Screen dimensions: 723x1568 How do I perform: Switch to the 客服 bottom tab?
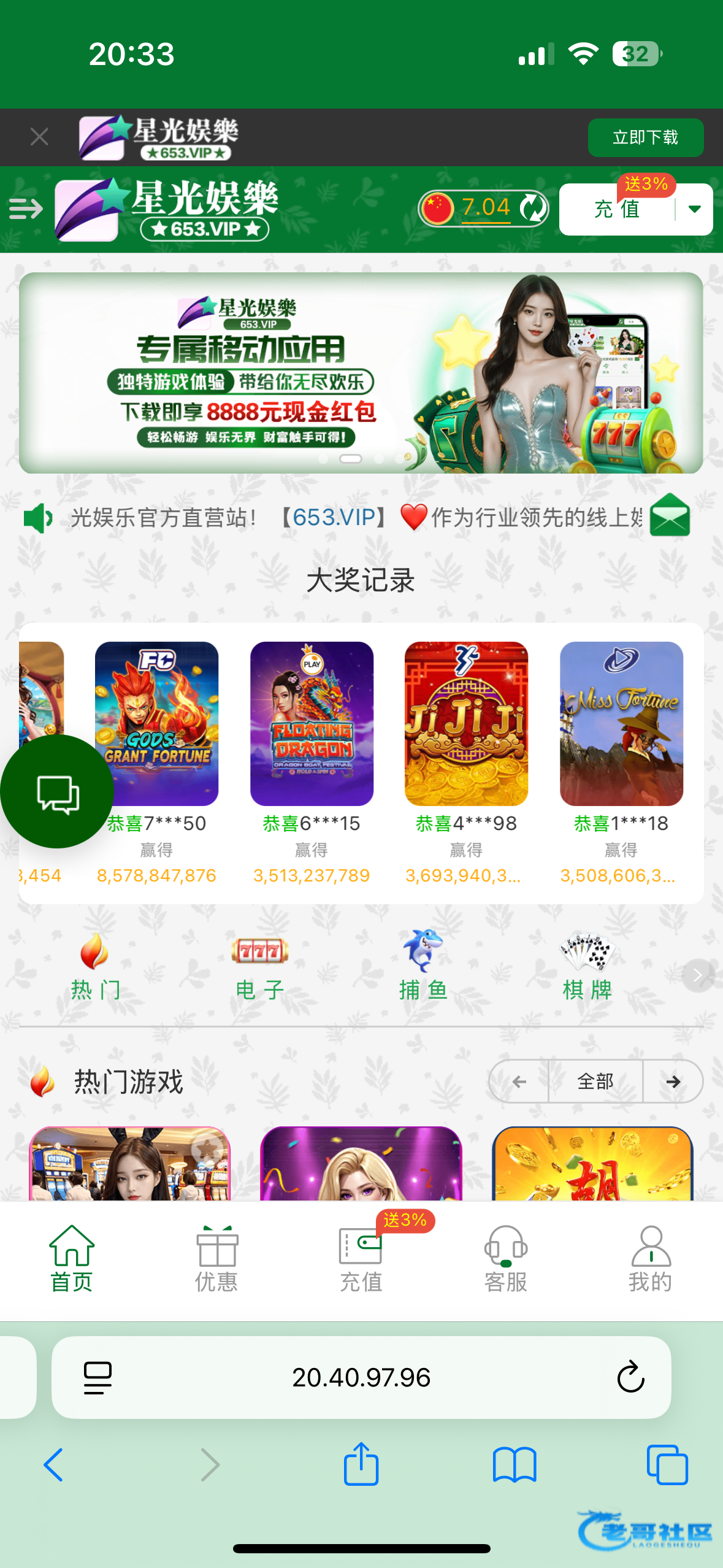click(505, 1259)
